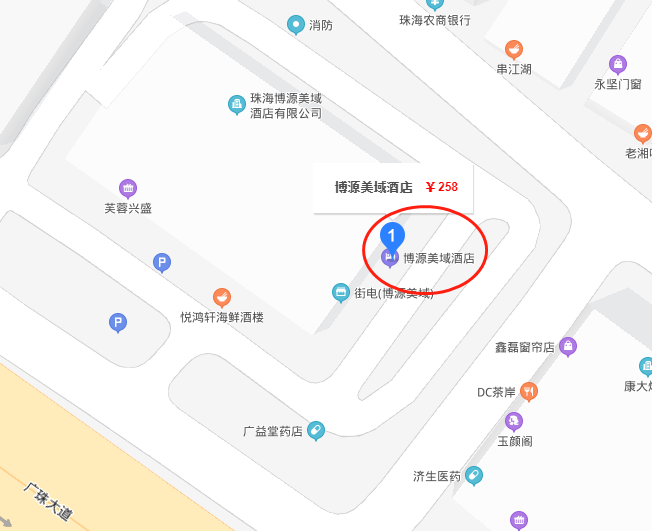Select the 街电(博源美域) map marker

[341, 292]
